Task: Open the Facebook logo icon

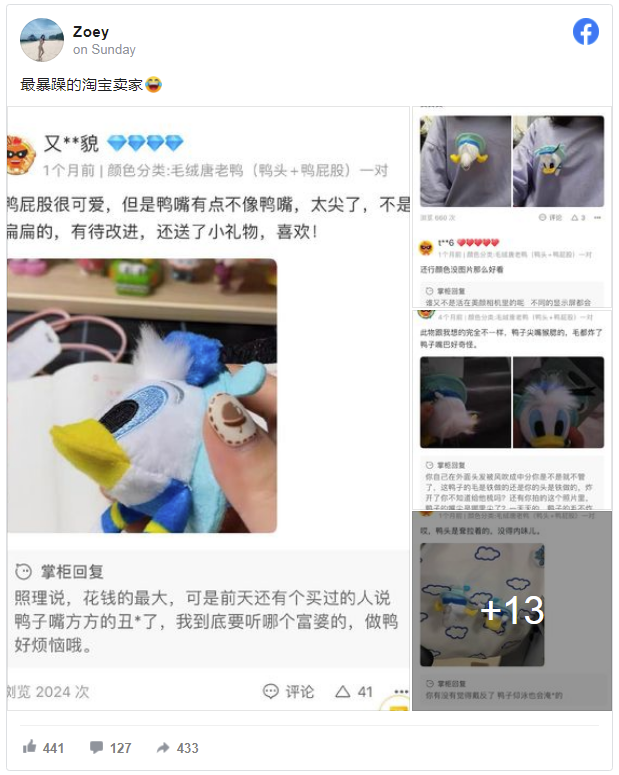Action: coord(586,32)
